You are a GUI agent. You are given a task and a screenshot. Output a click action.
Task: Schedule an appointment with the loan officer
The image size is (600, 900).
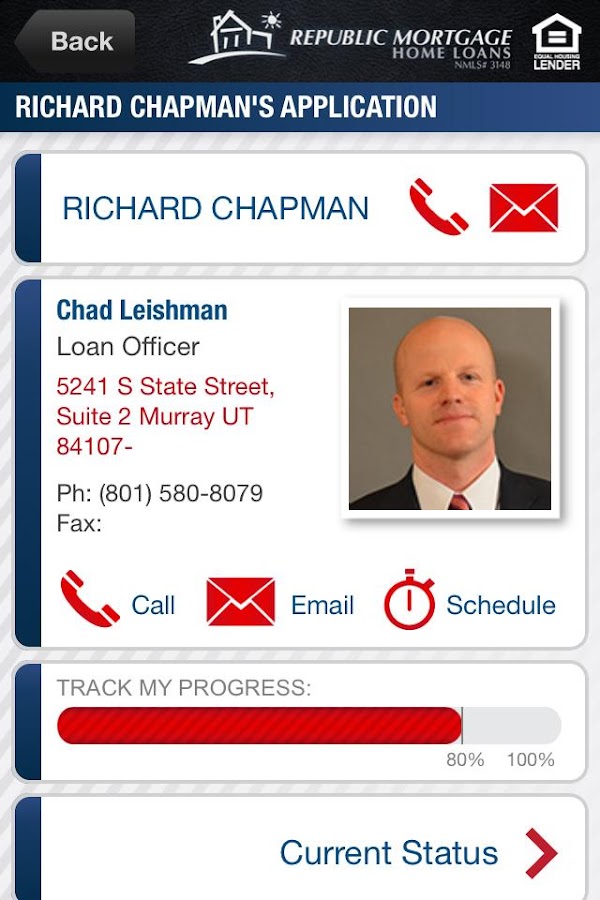470,602
